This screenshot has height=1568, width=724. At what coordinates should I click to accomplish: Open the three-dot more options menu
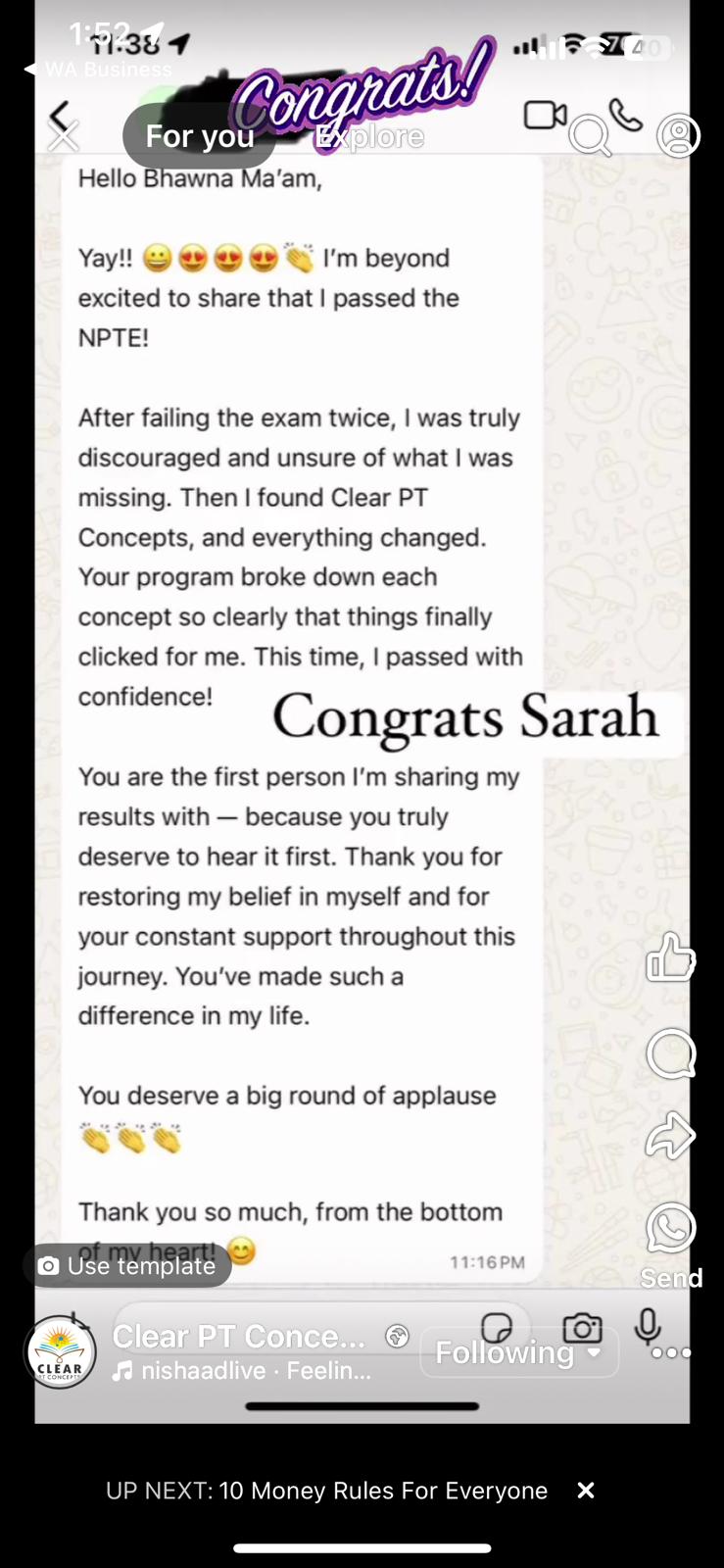[x=671, y=1353]
